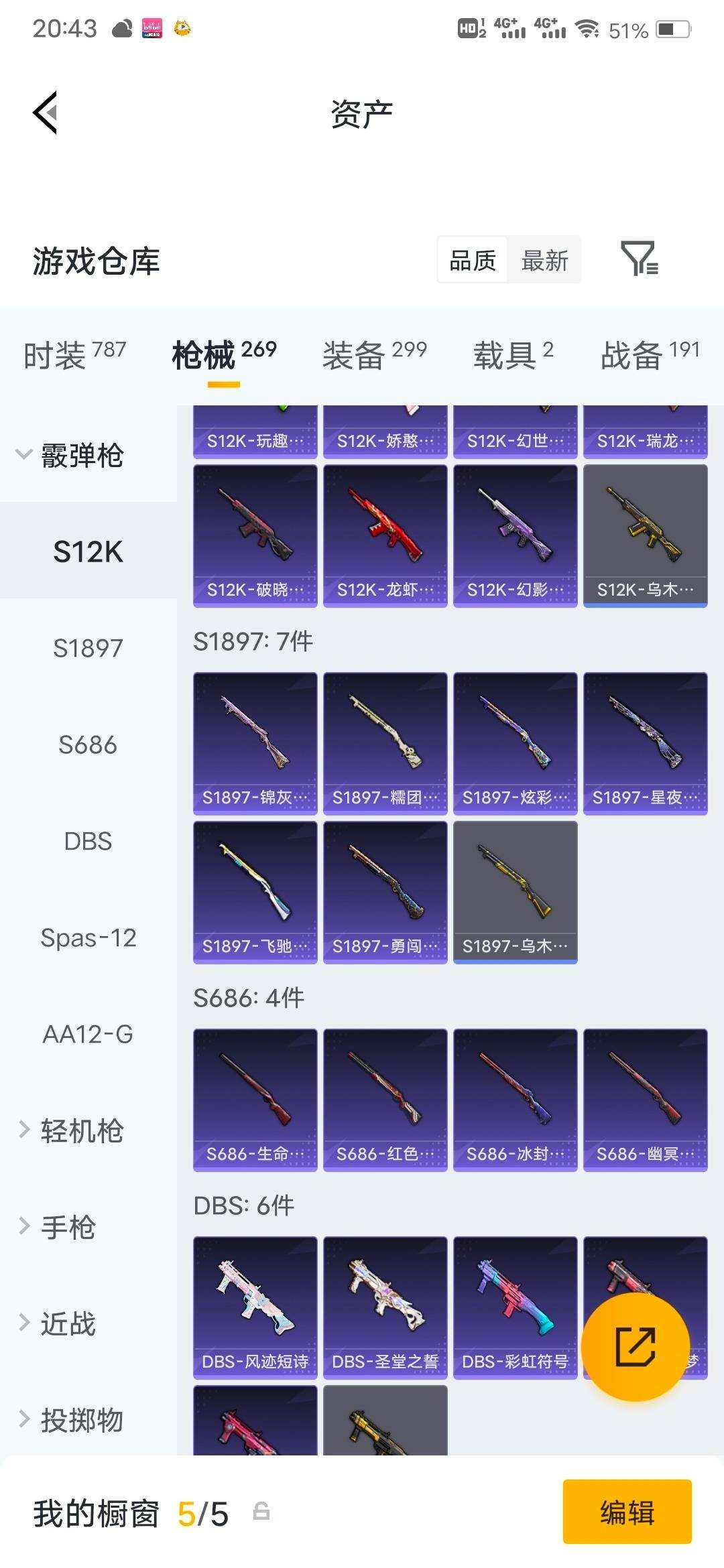724x1568 pixels.
Task: Switch to the 载具 tab
Action: (x=513, y=354)
